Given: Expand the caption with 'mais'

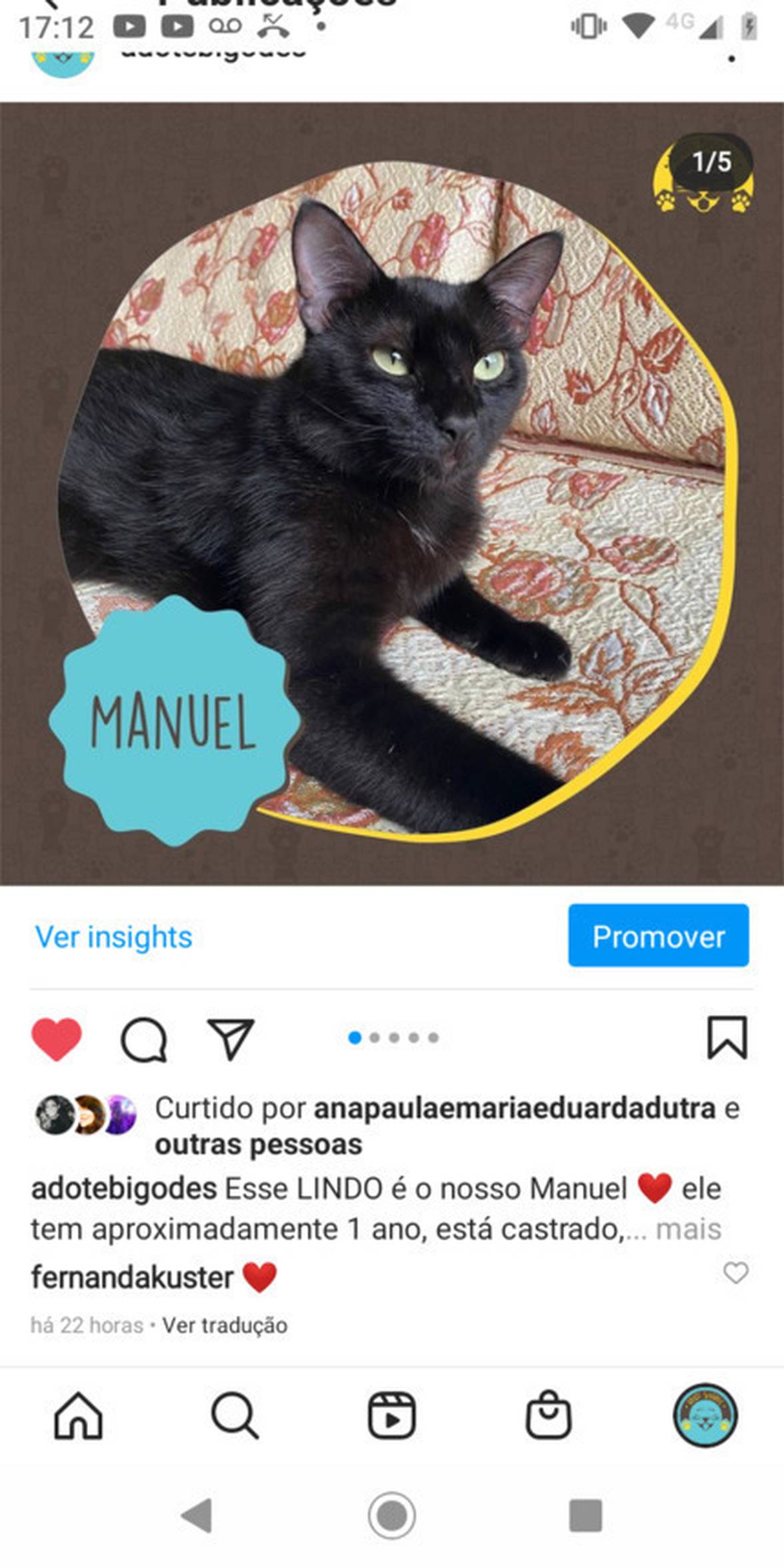Looking at the screenshot, I should [x=689, y=1229].
